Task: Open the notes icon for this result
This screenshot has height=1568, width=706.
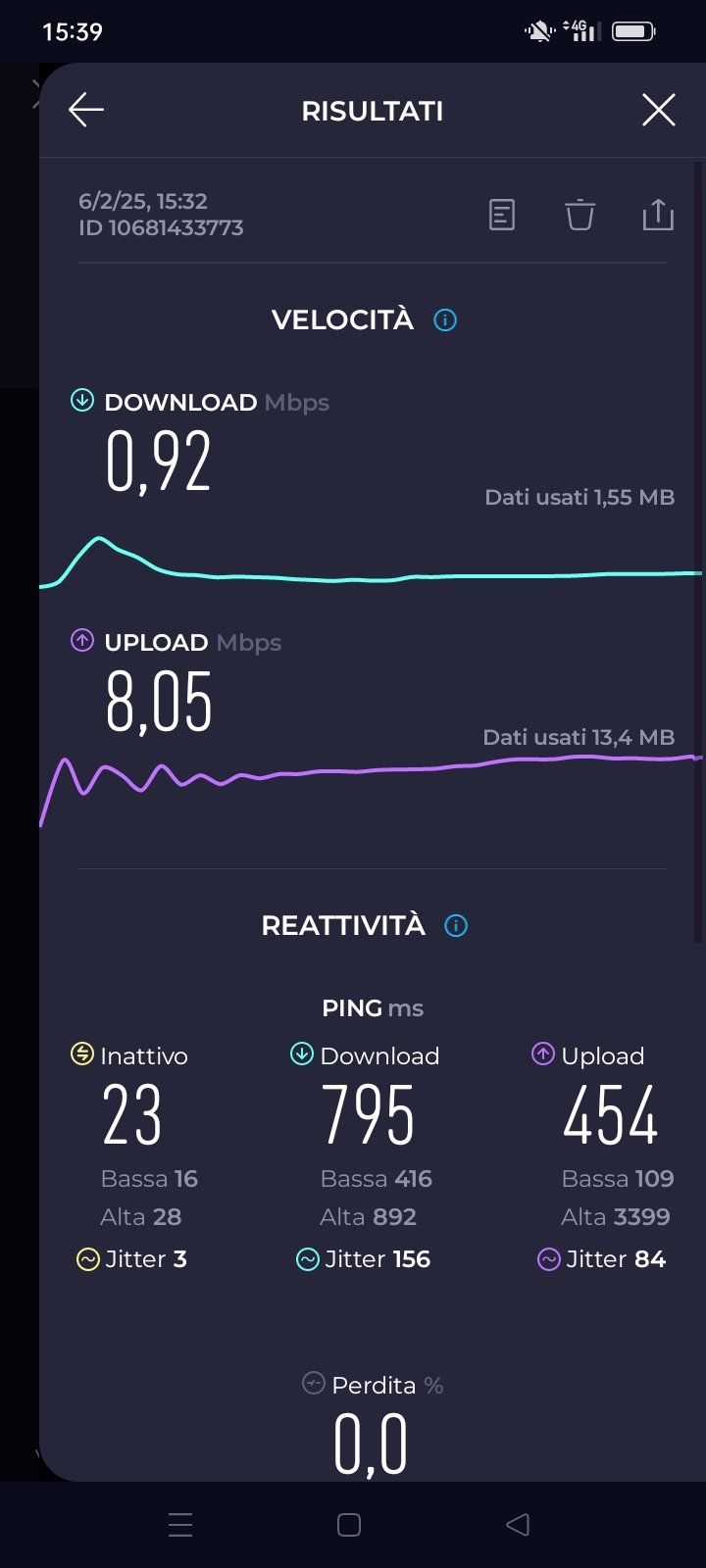Action: pyautogui.click(x=502, y=215)
